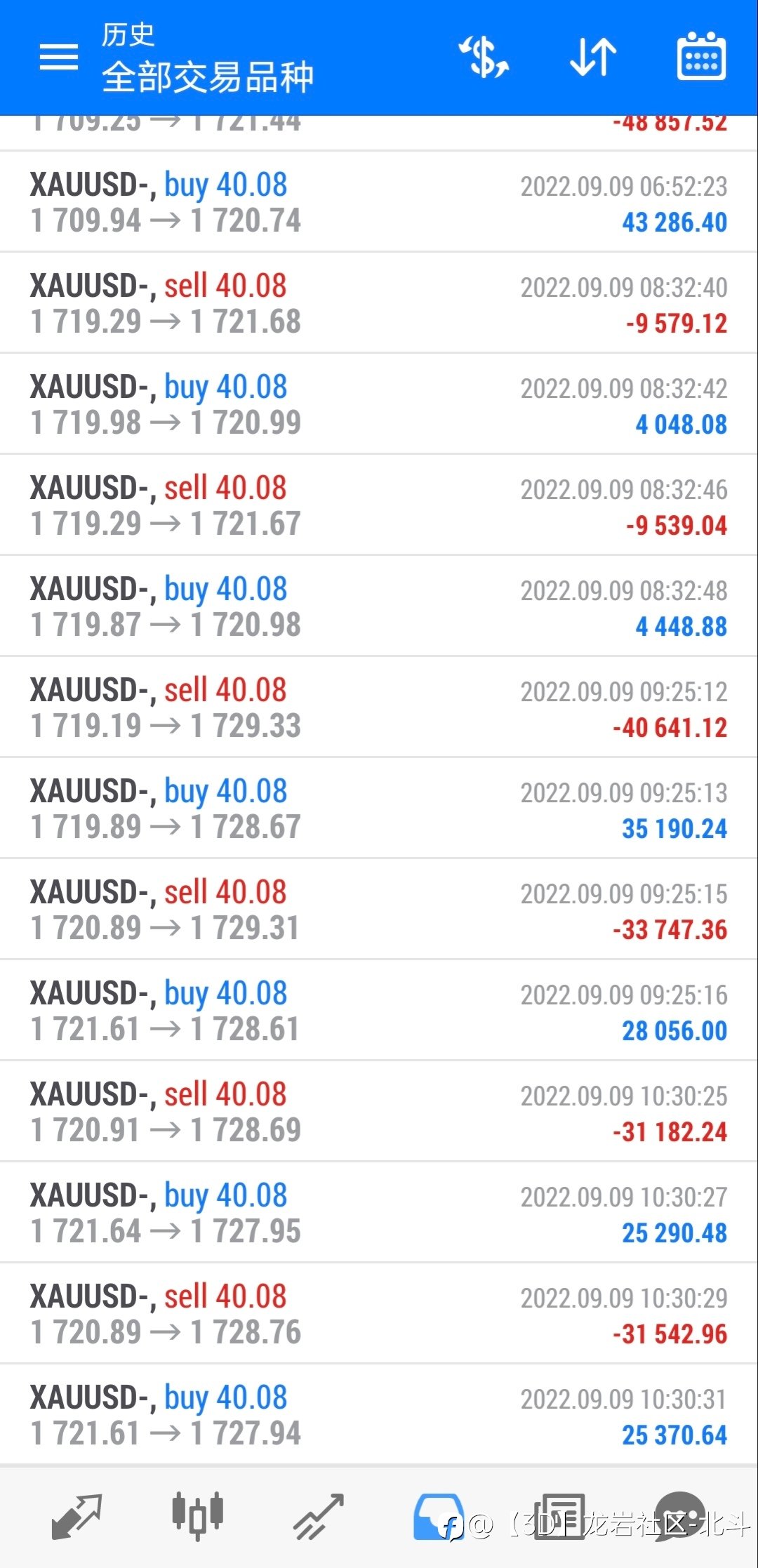Open the sell trade with loss -40 641.12

click(379, 707)
